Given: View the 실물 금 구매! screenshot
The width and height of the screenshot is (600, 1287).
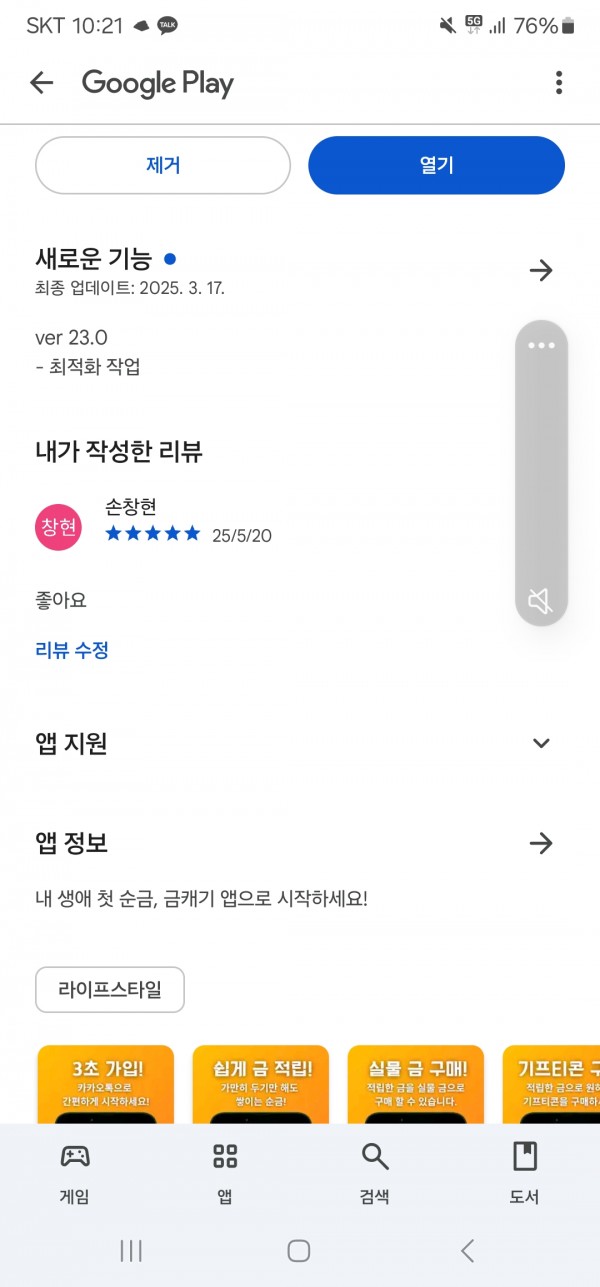Looking at the screenshot, I should tap(415, 1084).
